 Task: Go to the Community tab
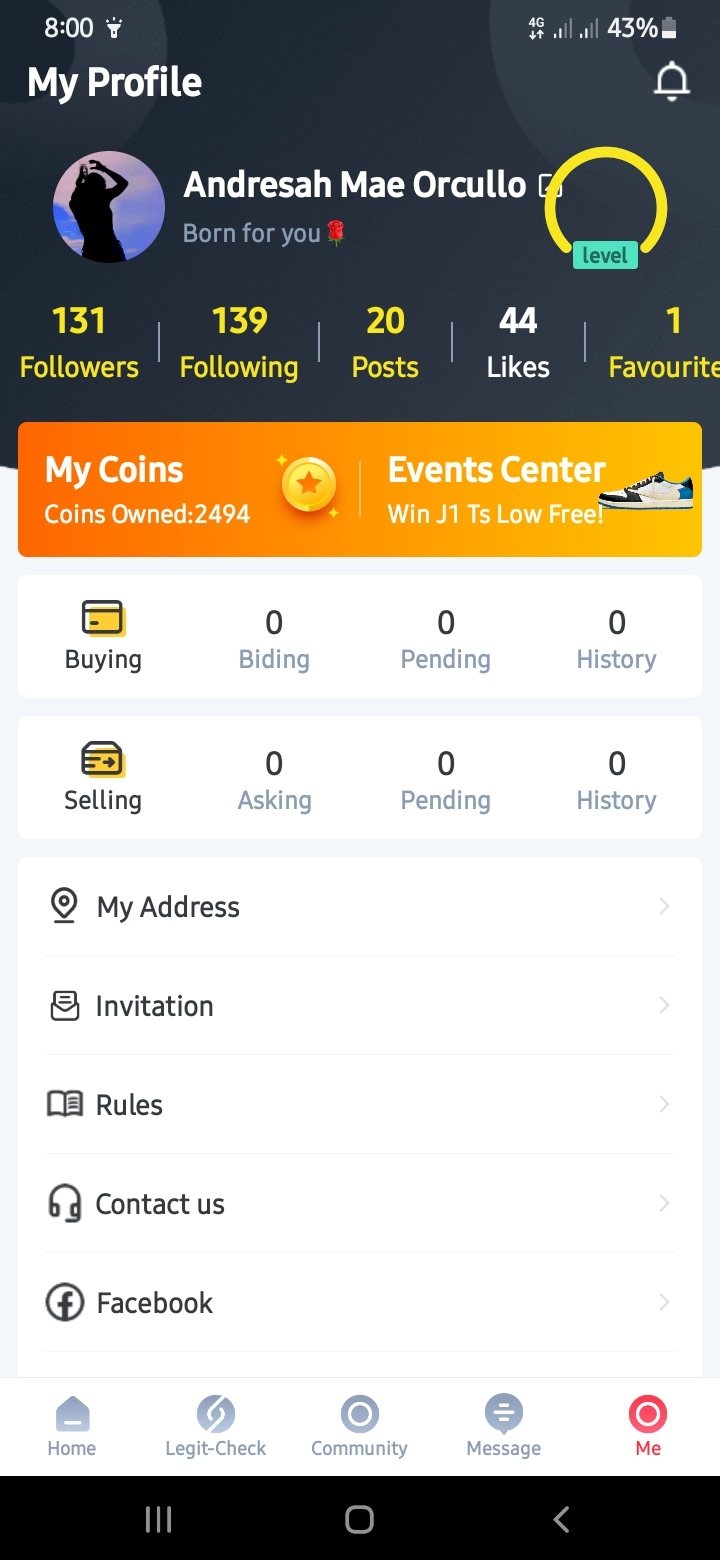pyautogui.click(x=359, y=1427)
